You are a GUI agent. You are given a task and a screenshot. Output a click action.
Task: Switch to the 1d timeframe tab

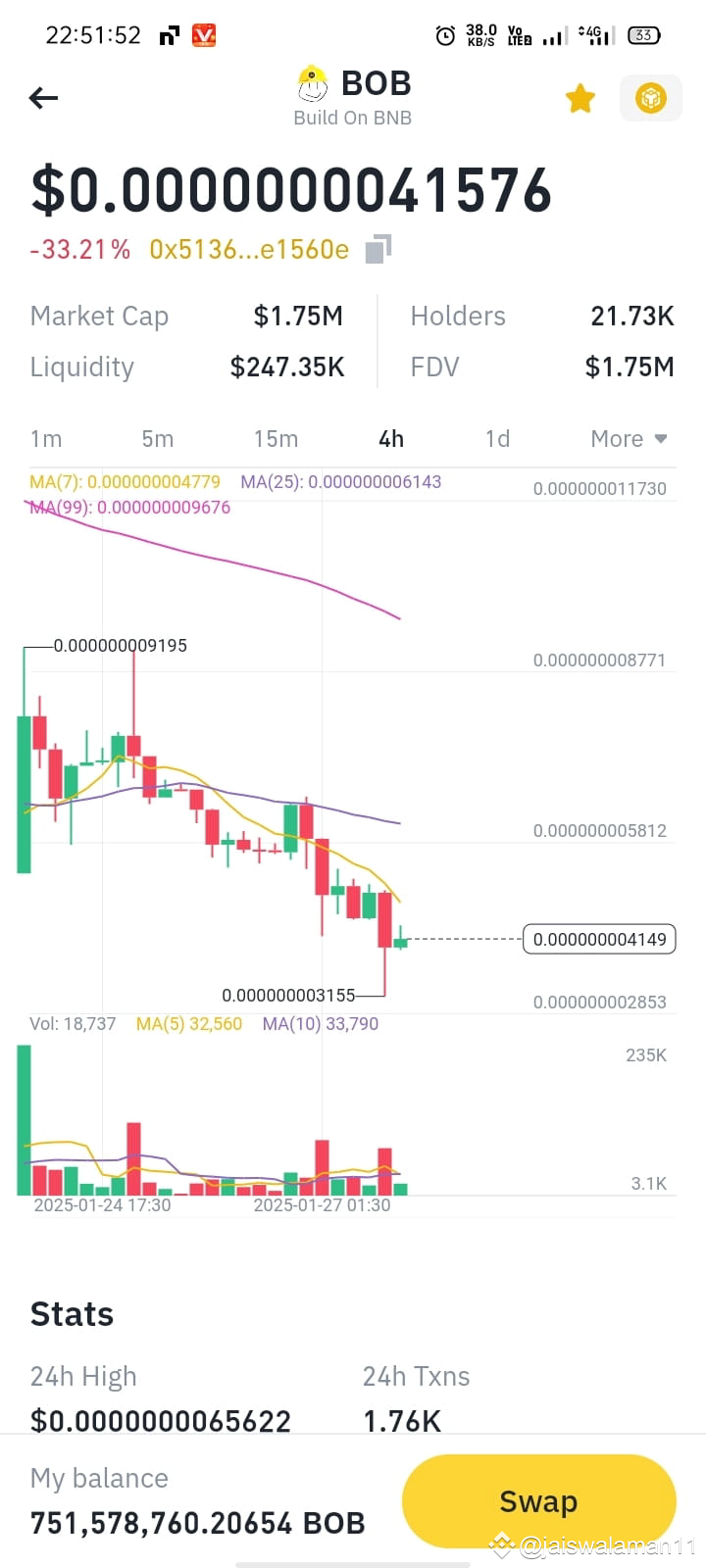[x=496, y=439]
